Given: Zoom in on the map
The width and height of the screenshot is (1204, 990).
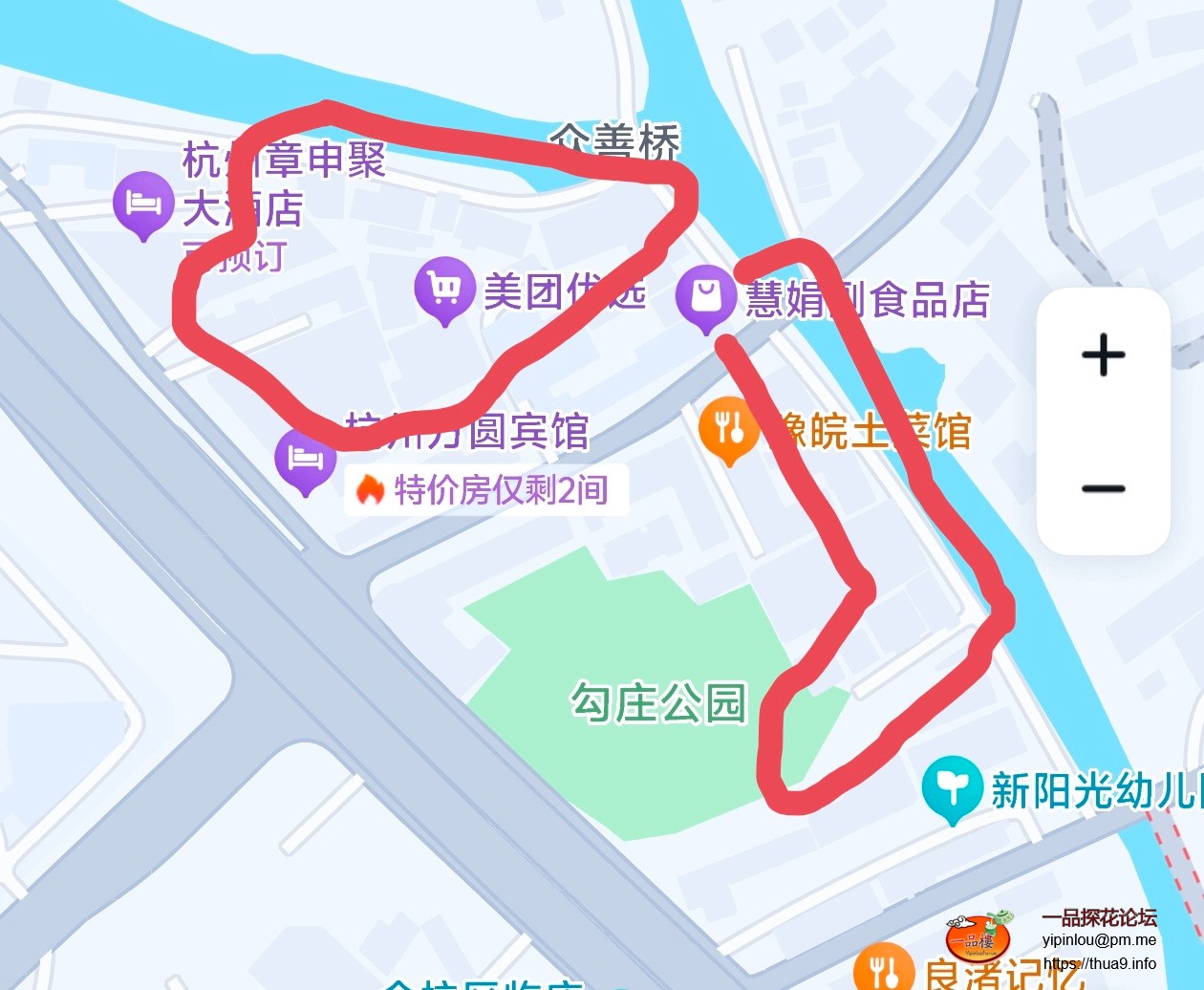Looking at the screenshot, I should 1103,355.
